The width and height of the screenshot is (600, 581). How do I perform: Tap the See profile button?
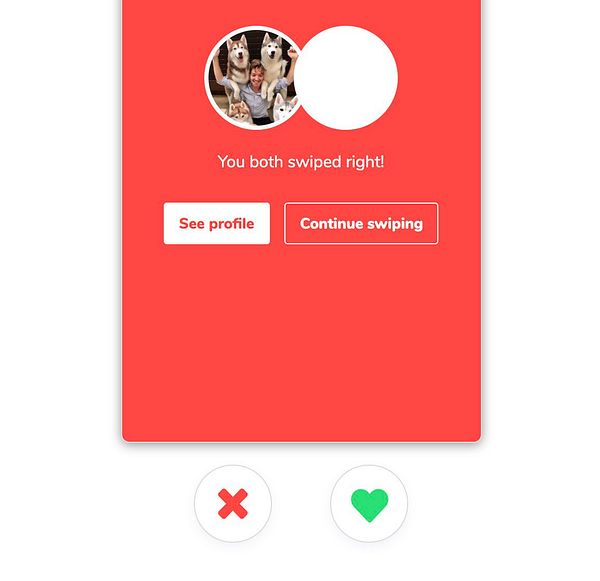point(216,224)
